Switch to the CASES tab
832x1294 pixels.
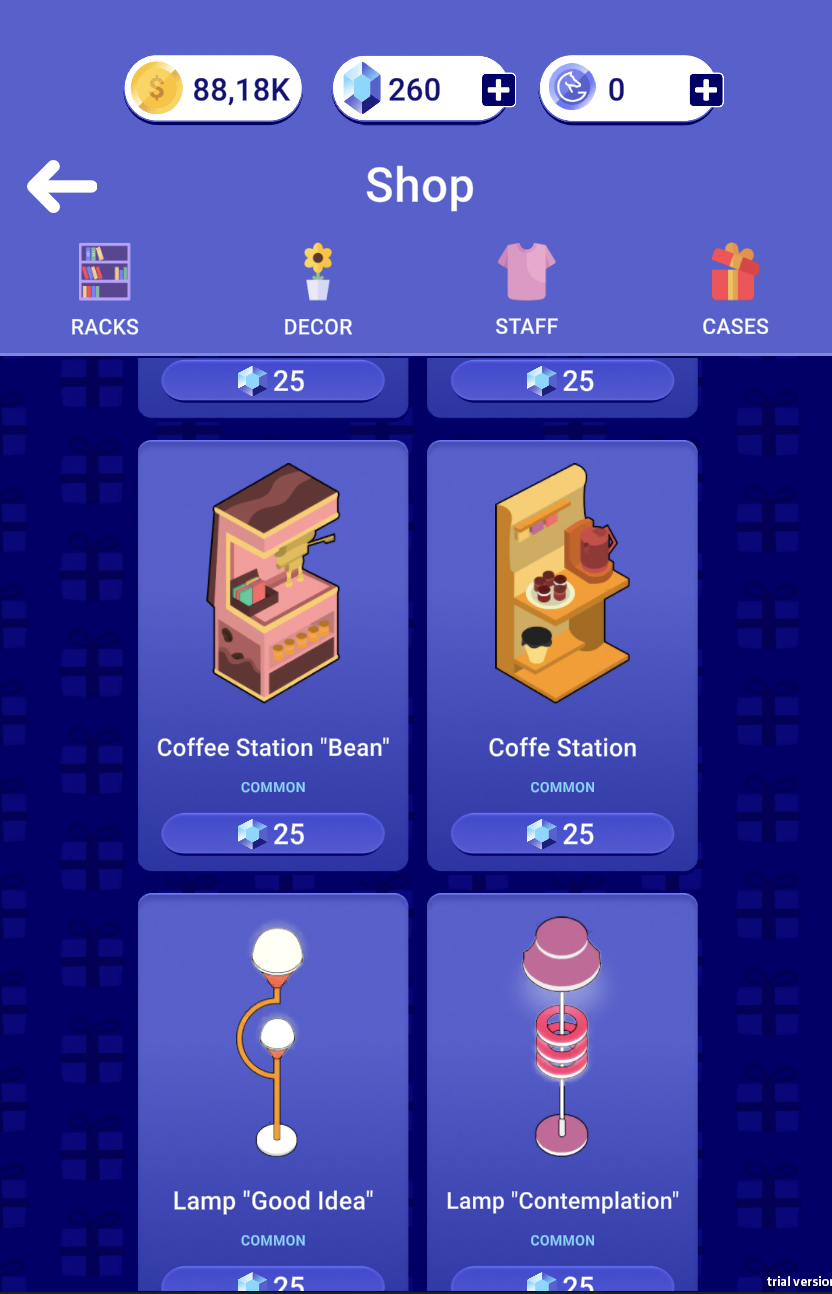coord(735,290)
